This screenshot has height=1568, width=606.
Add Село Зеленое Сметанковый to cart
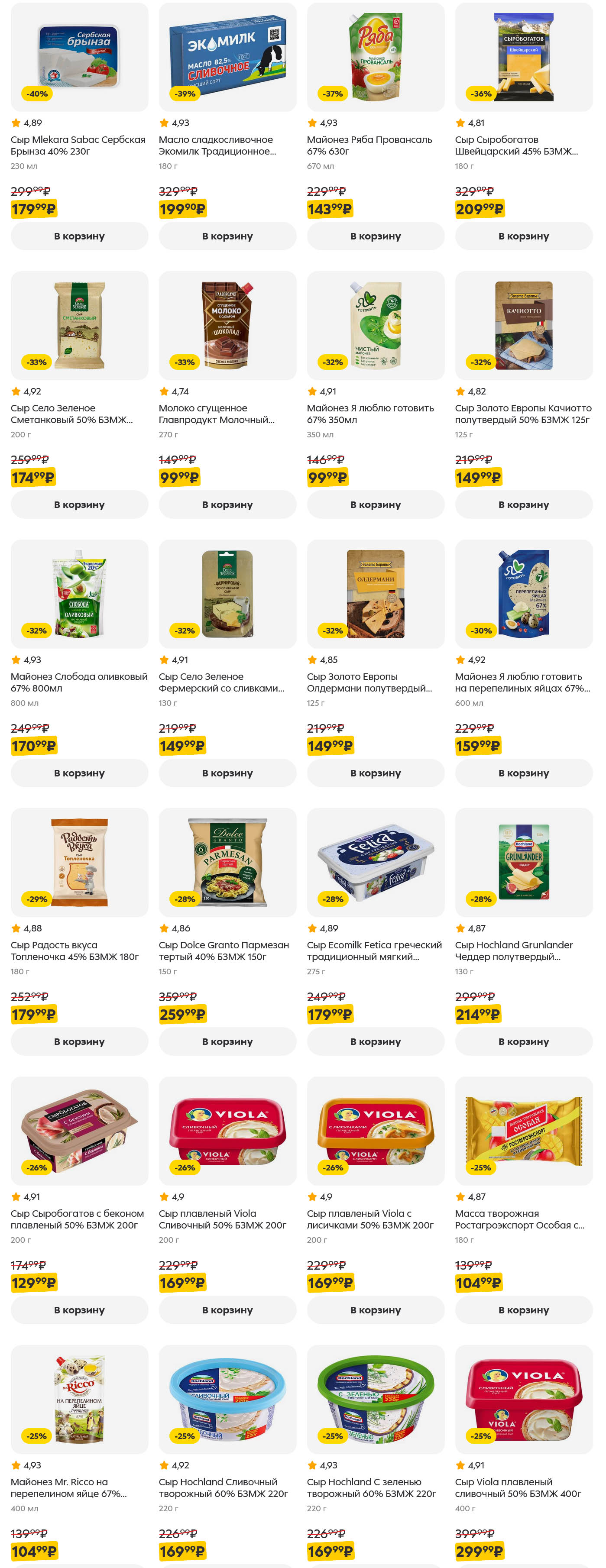click(79, 504)
